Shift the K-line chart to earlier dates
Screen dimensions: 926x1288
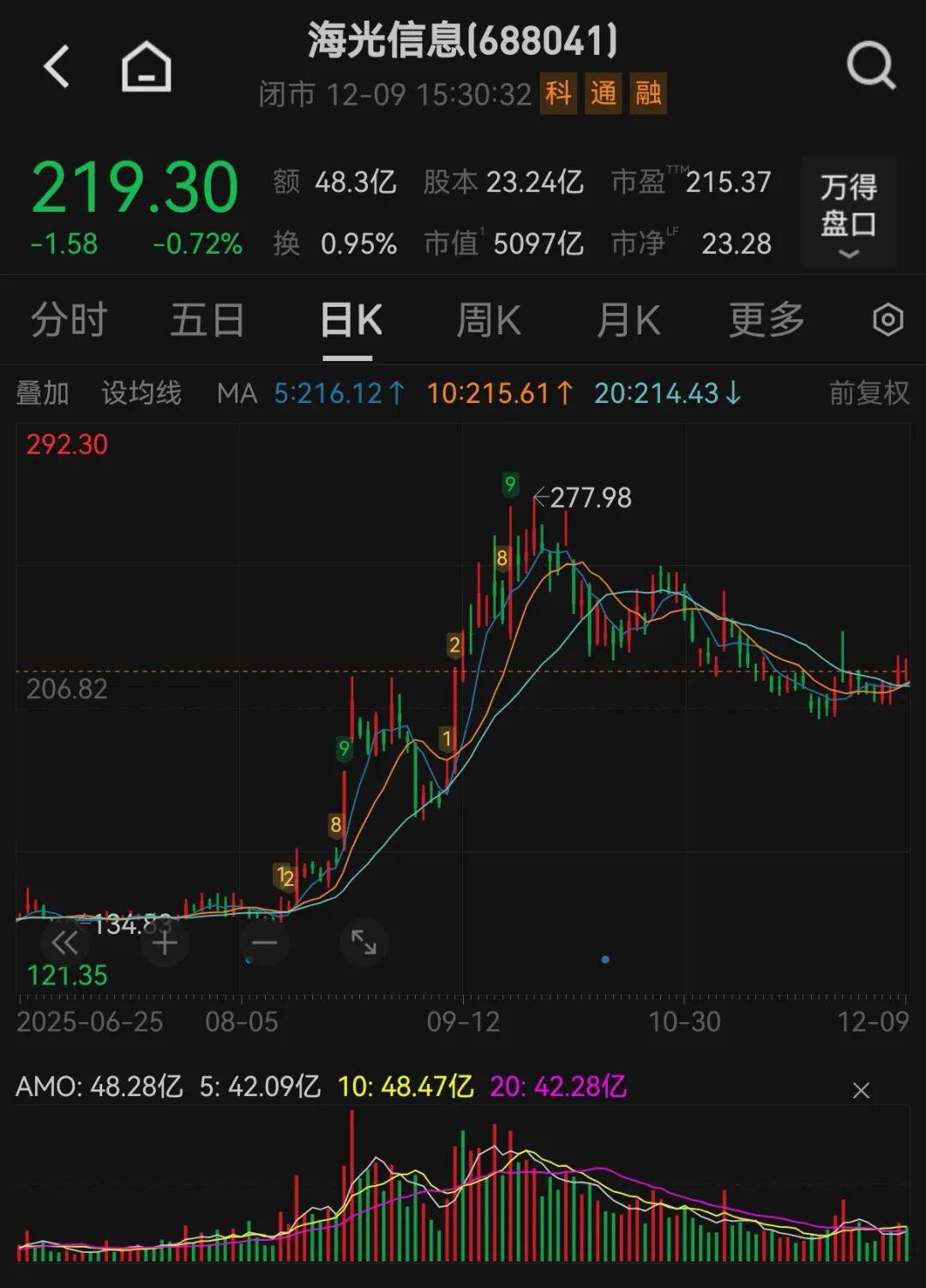[64, 943]
